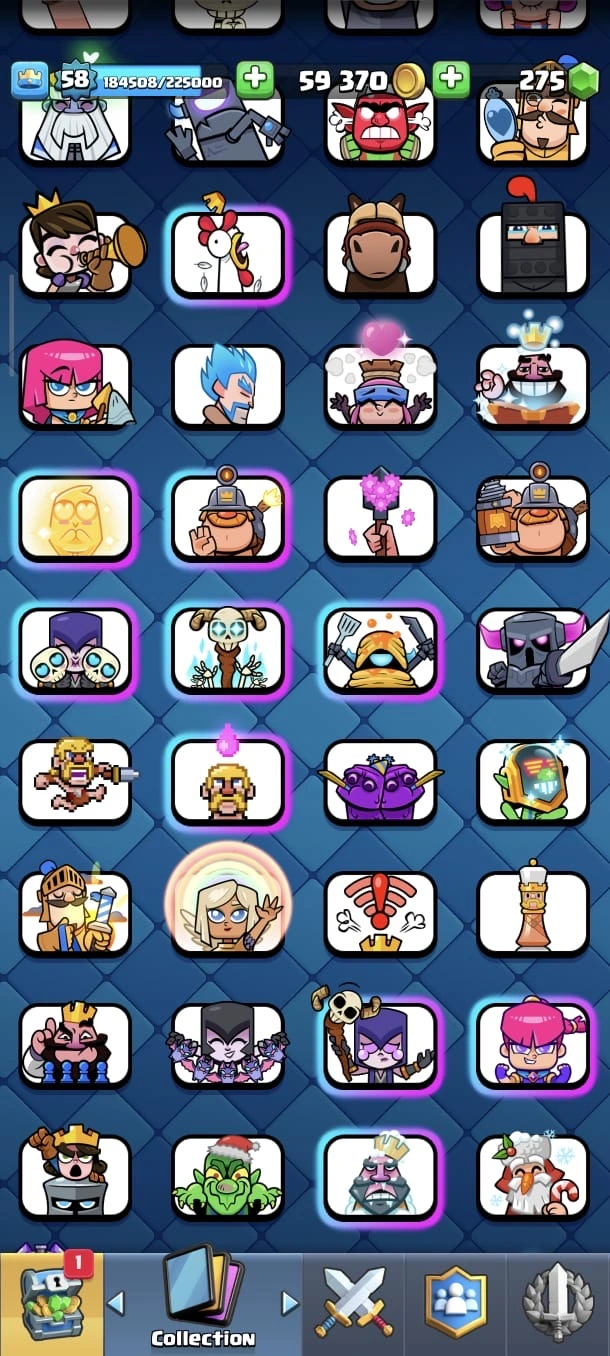Pick the blue-haired ice wizard emote

pyautogui.click(x=228, y=385)
